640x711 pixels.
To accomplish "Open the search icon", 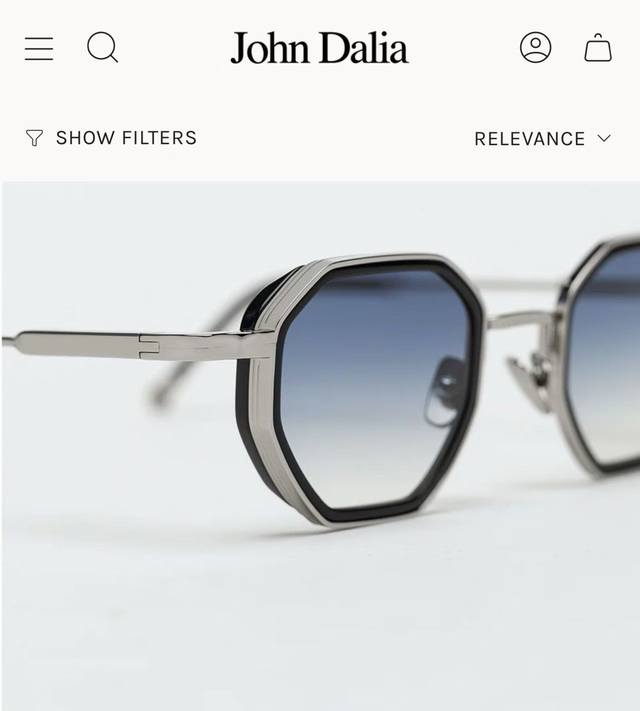I will point(102,47).
